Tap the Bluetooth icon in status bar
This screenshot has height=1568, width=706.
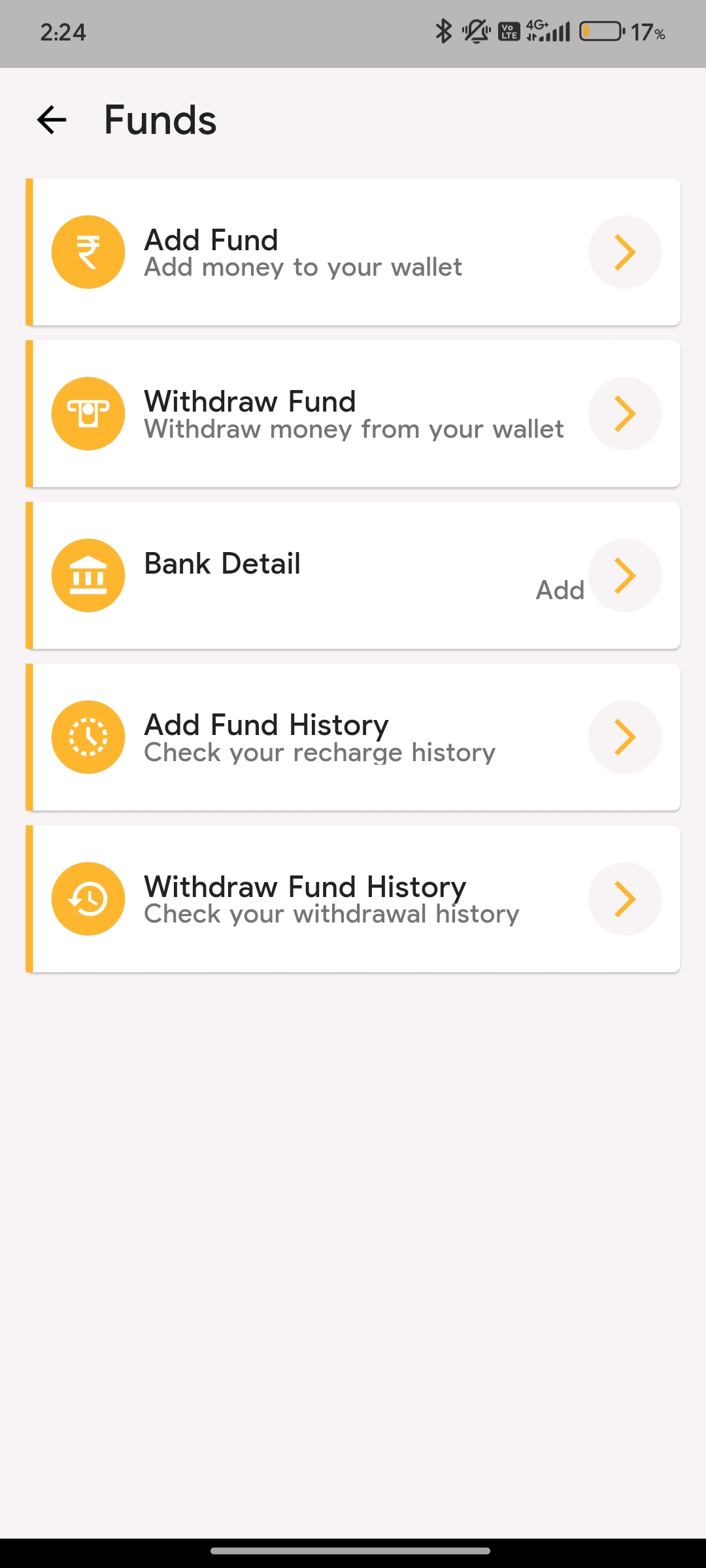444,31
